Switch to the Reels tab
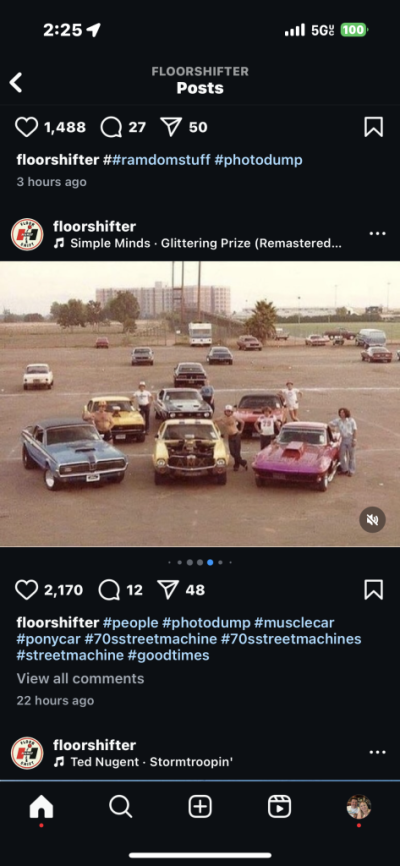 click(x=280, y=807)
